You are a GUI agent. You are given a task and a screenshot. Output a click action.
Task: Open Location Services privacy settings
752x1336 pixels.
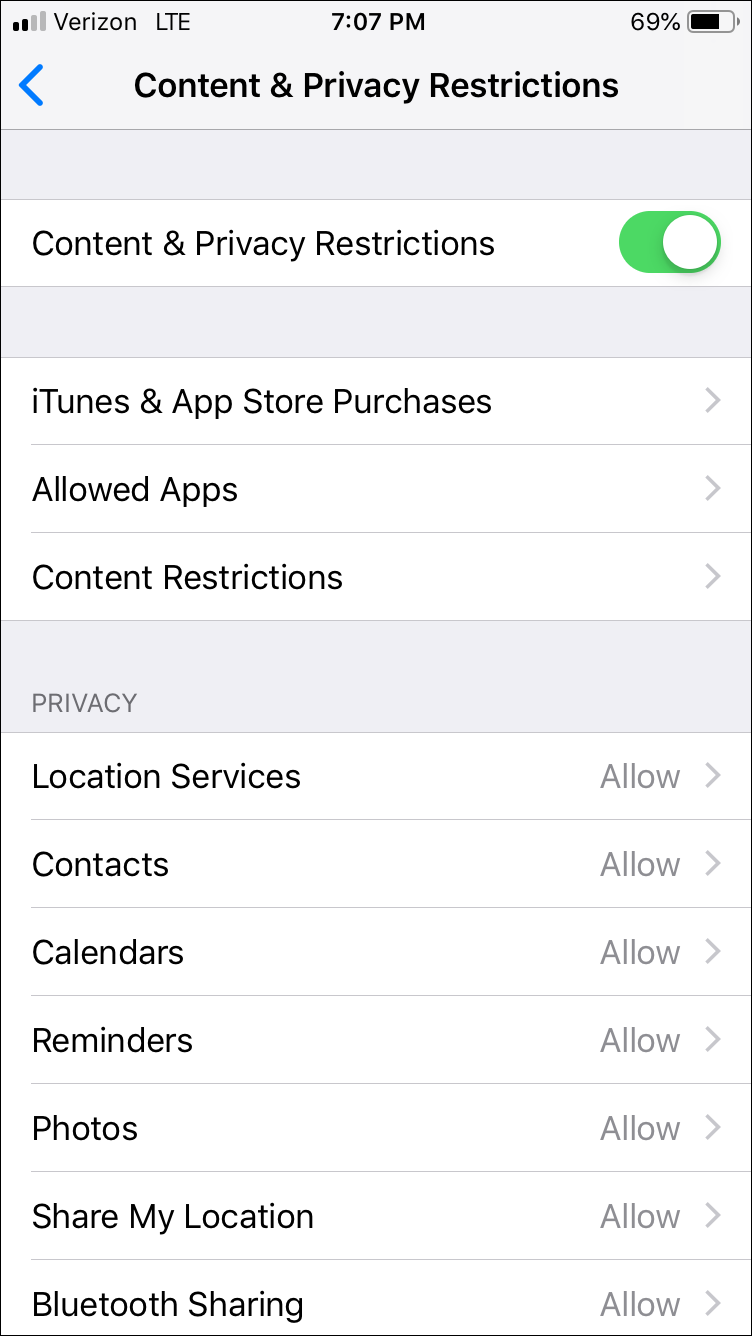pyautogui.click(x=376, y=777)
